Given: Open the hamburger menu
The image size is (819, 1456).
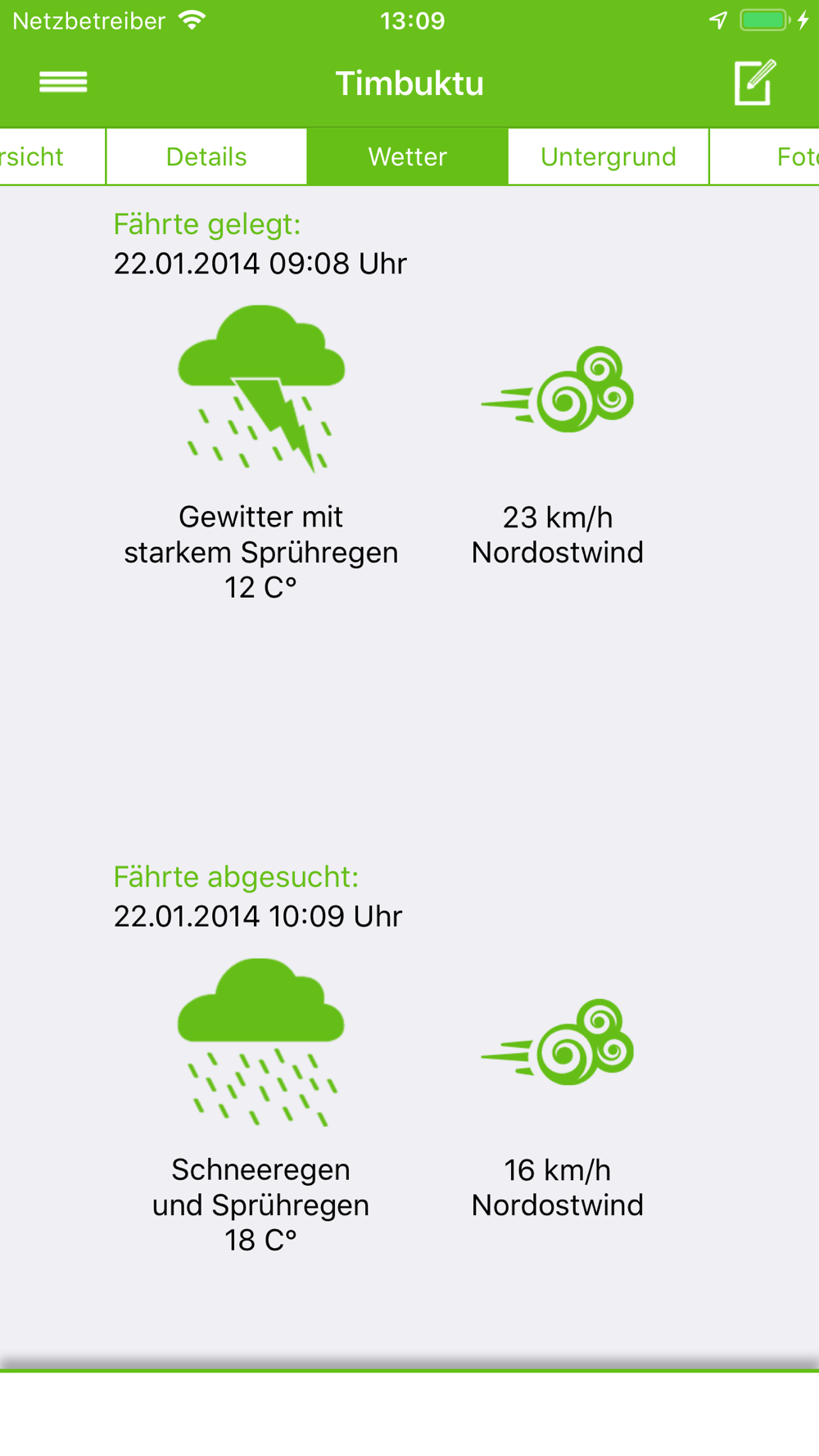Looking at the screenshot, I should click(63, 82).
